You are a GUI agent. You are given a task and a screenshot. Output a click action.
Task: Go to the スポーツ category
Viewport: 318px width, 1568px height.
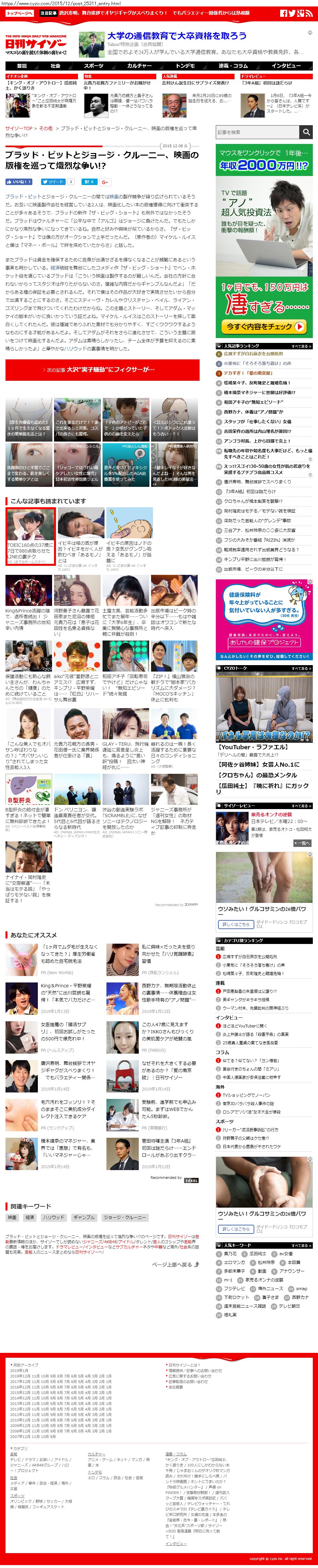93,66
